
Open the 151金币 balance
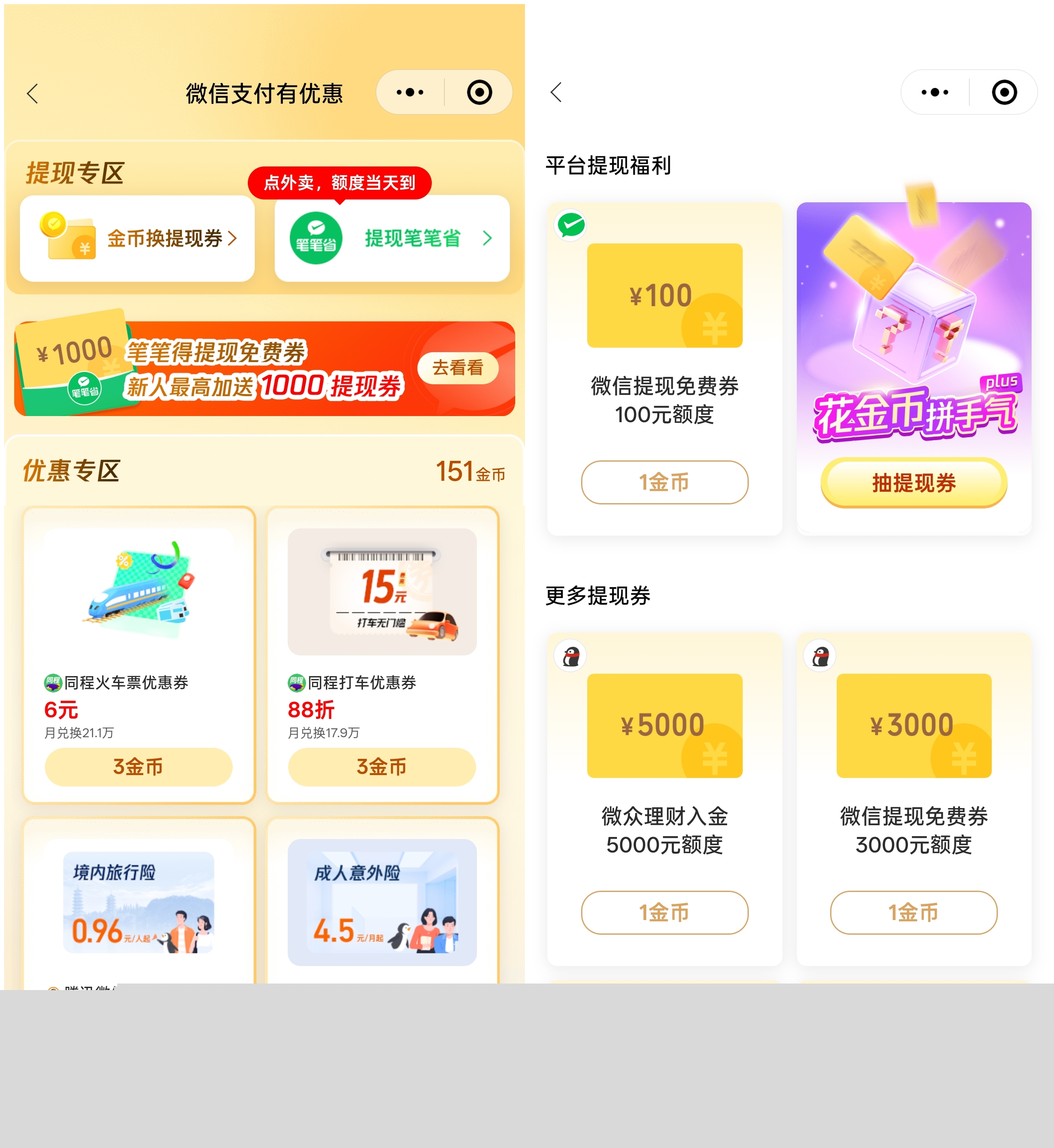click(x=470, y=472)
